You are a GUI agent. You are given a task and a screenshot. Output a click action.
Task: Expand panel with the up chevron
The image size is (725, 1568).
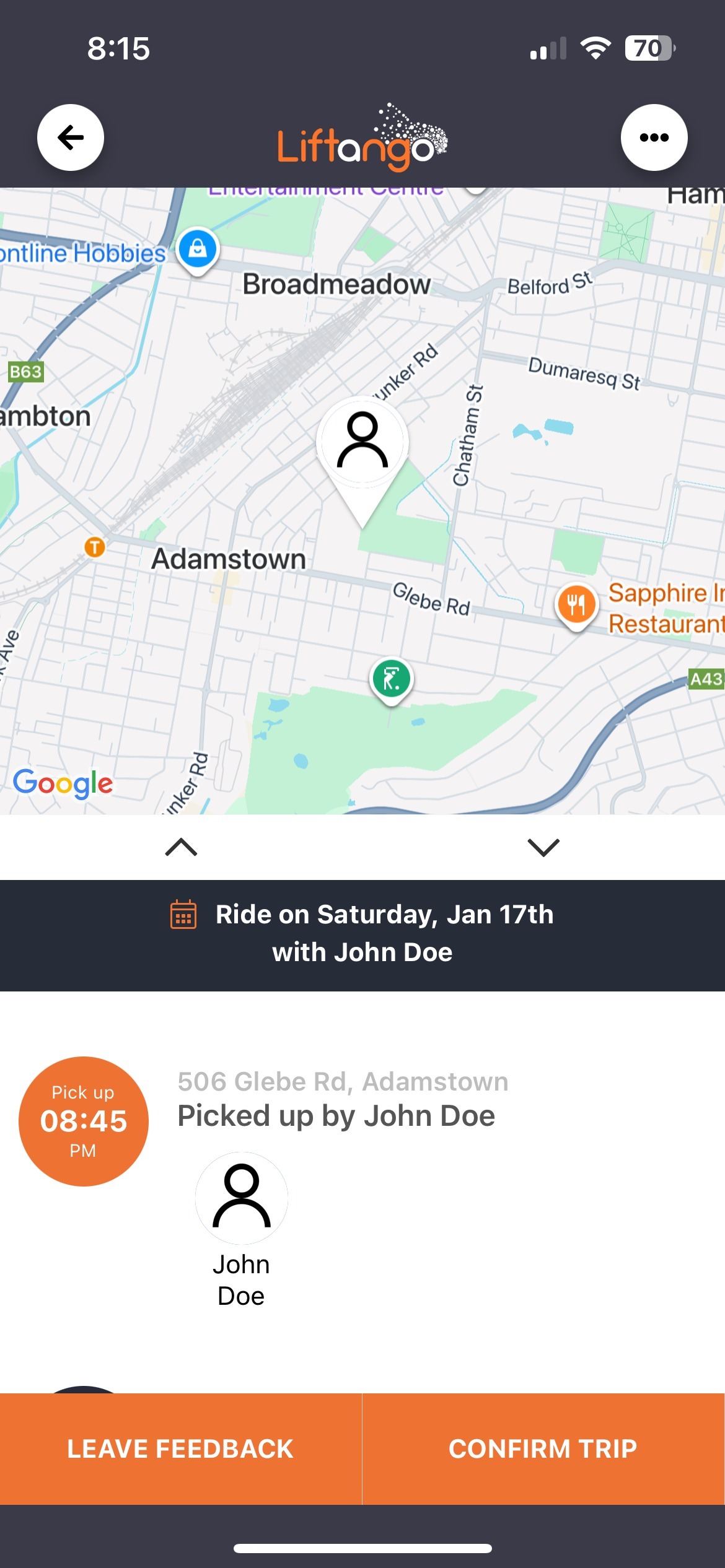point(181,847)
